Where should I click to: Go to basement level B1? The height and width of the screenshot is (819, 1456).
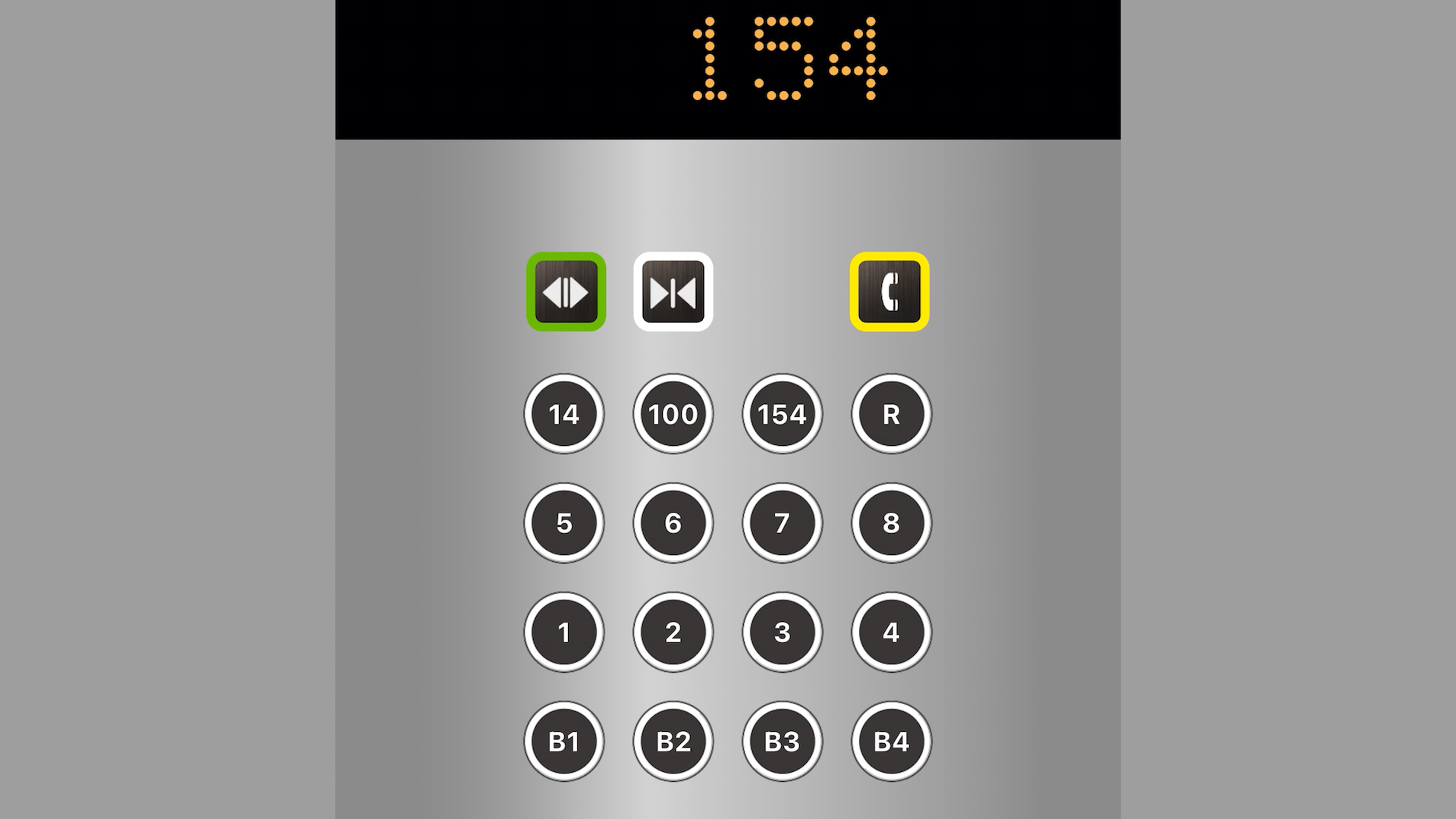point(564,741)
